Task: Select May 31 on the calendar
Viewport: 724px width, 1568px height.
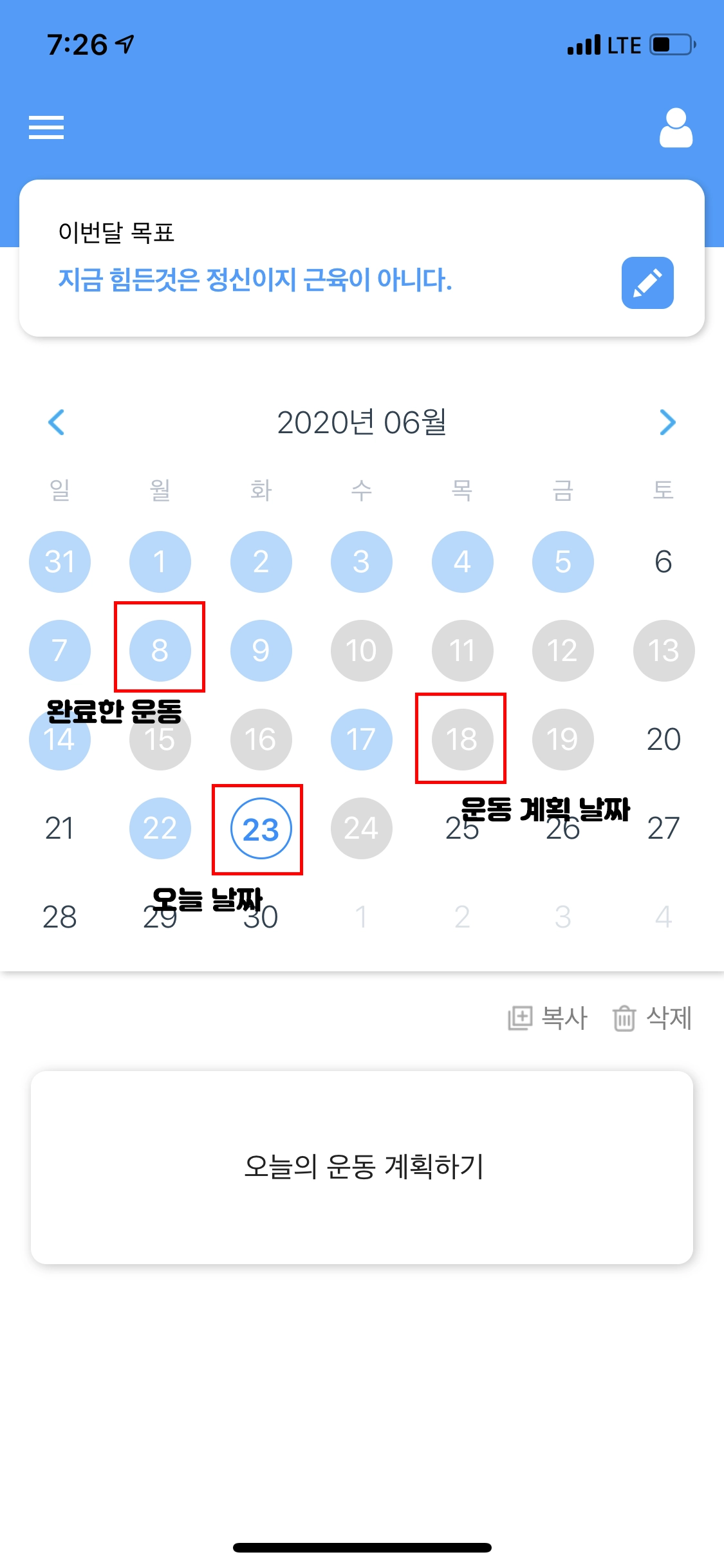Action: (59, 562)
